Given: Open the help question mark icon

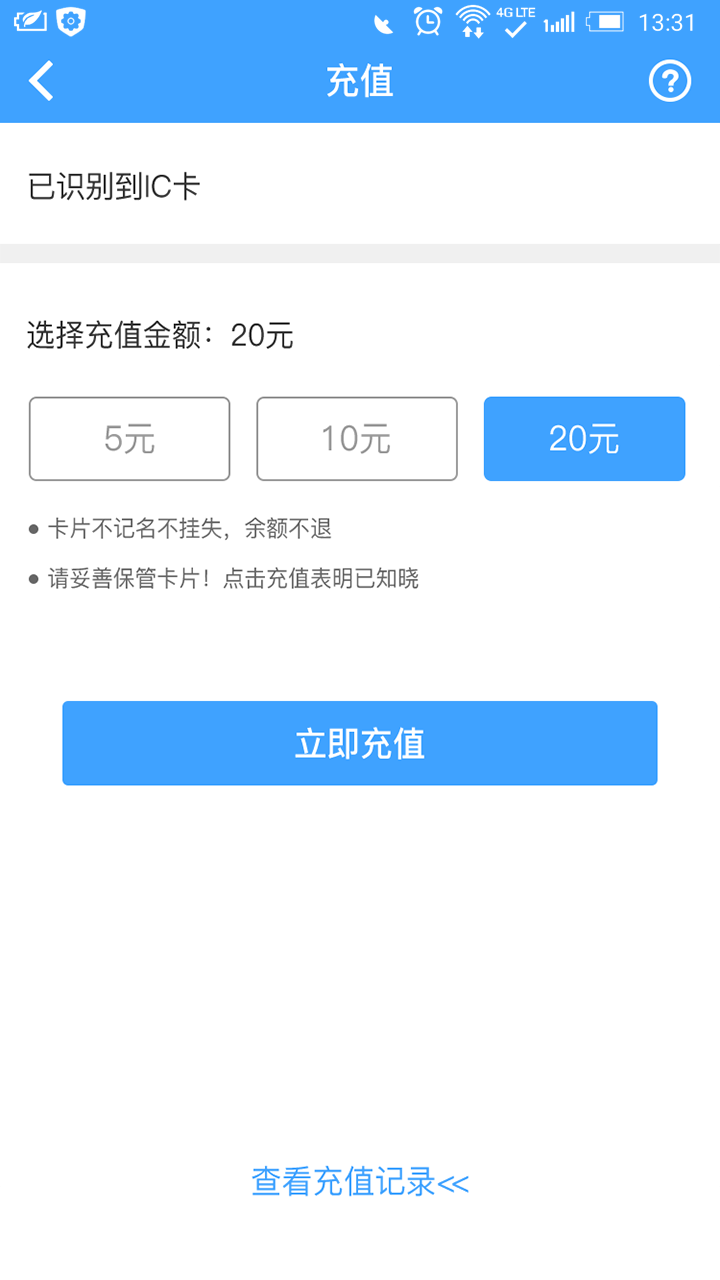Looking at the screenshot, I should click(x=669, y=81).
